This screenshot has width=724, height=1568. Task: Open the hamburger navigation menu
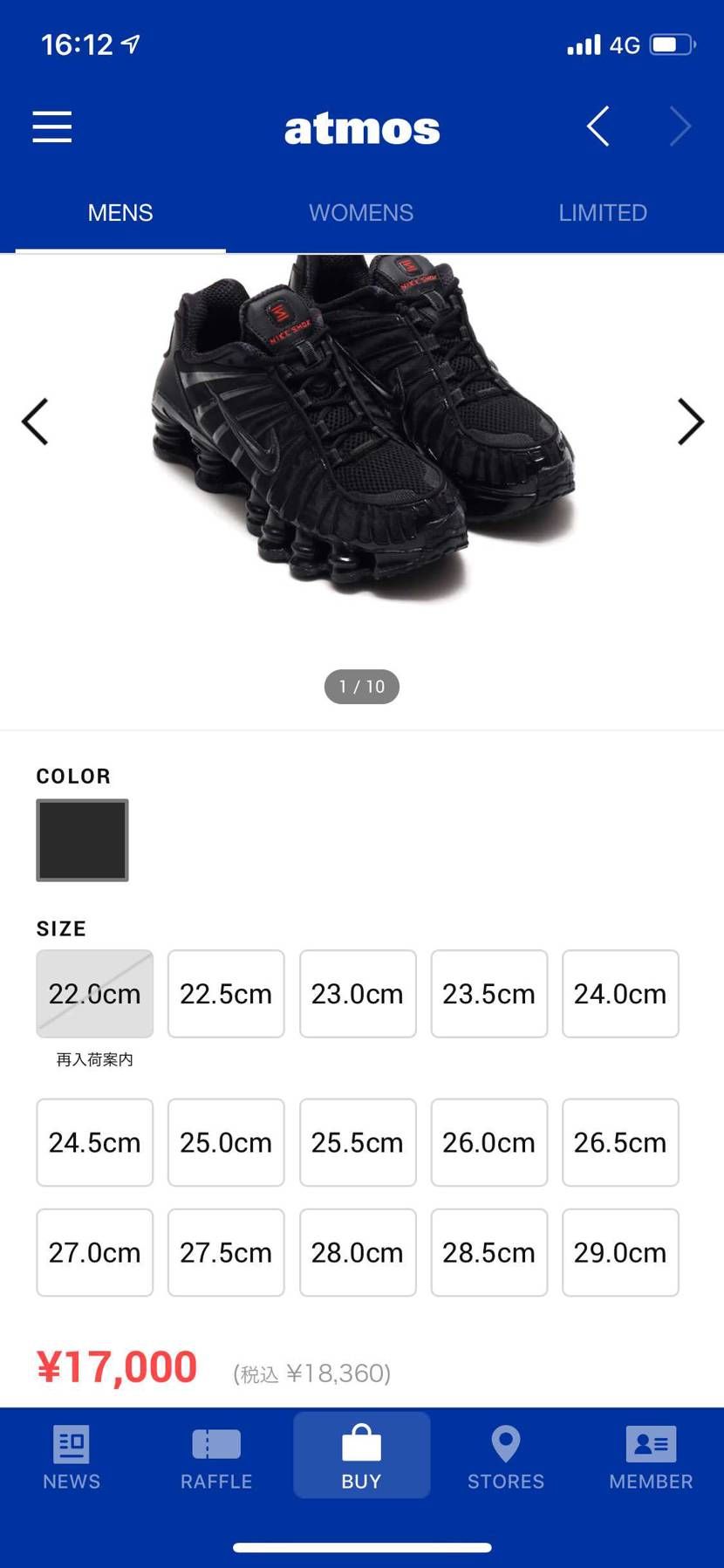51,127
